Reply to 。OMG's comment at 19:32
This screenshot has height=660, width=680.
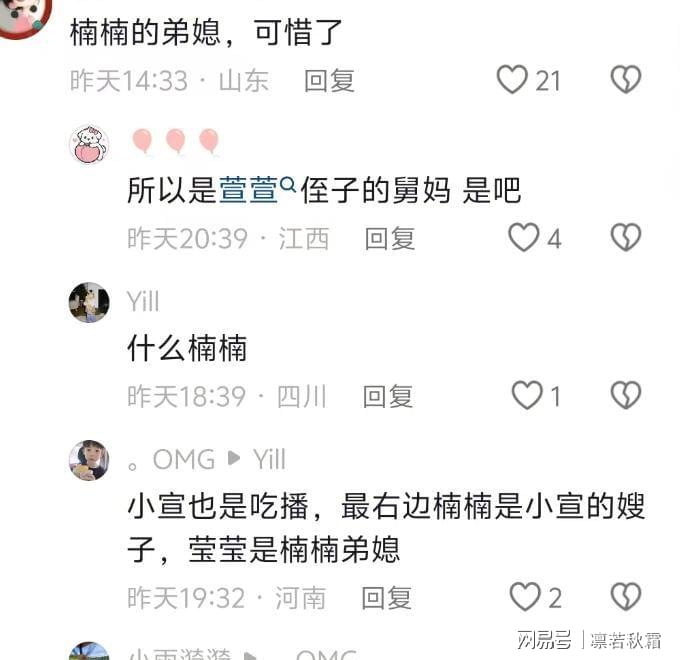pos(387,598)
